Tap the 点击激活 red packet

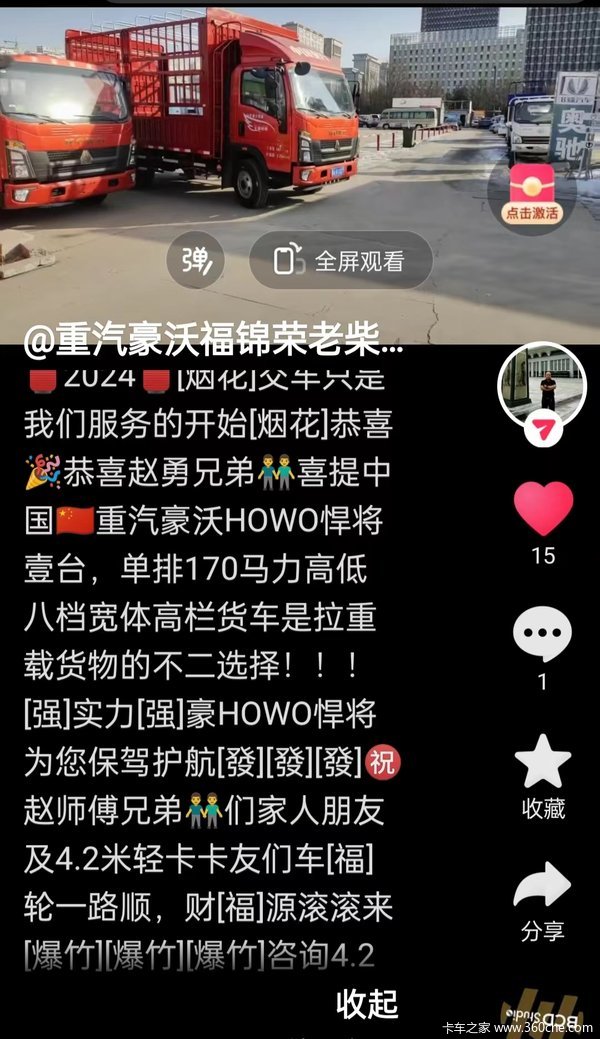click(532, 194)
